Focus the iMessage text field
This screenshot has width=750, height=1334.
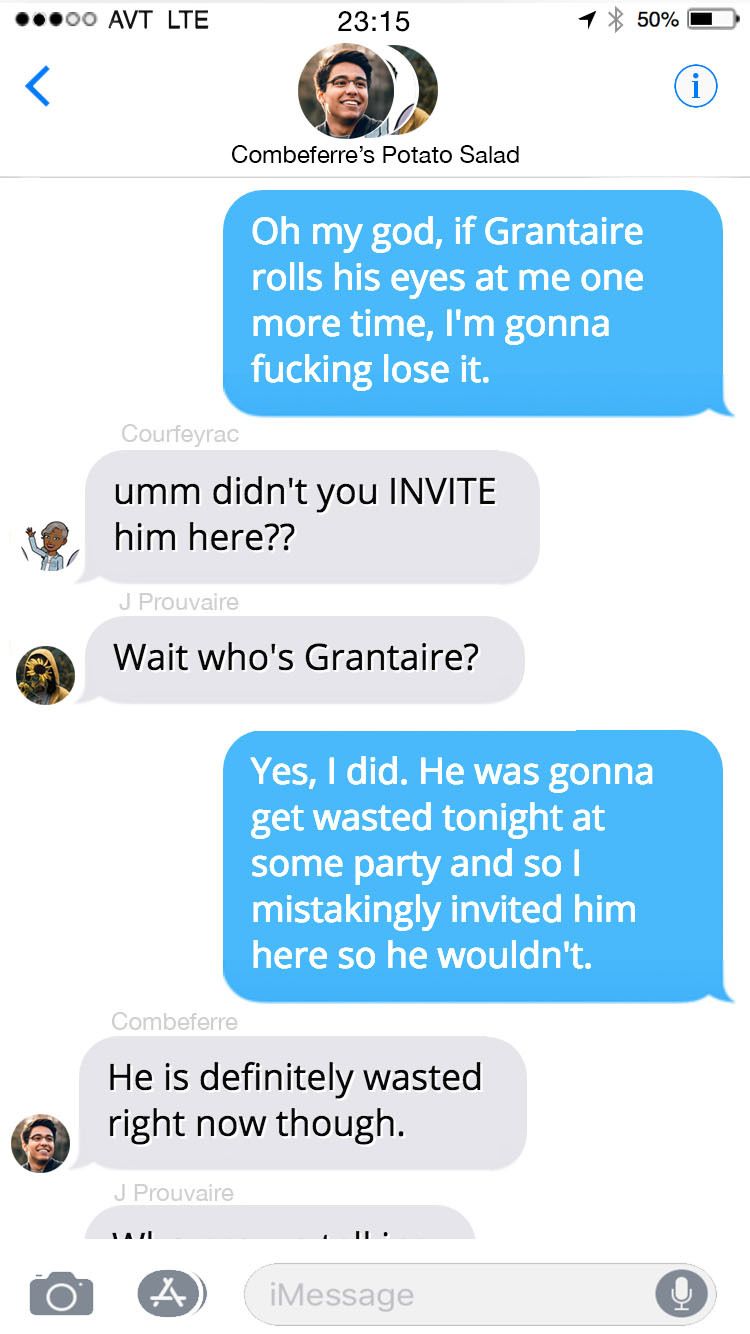tap(450, 1295)
